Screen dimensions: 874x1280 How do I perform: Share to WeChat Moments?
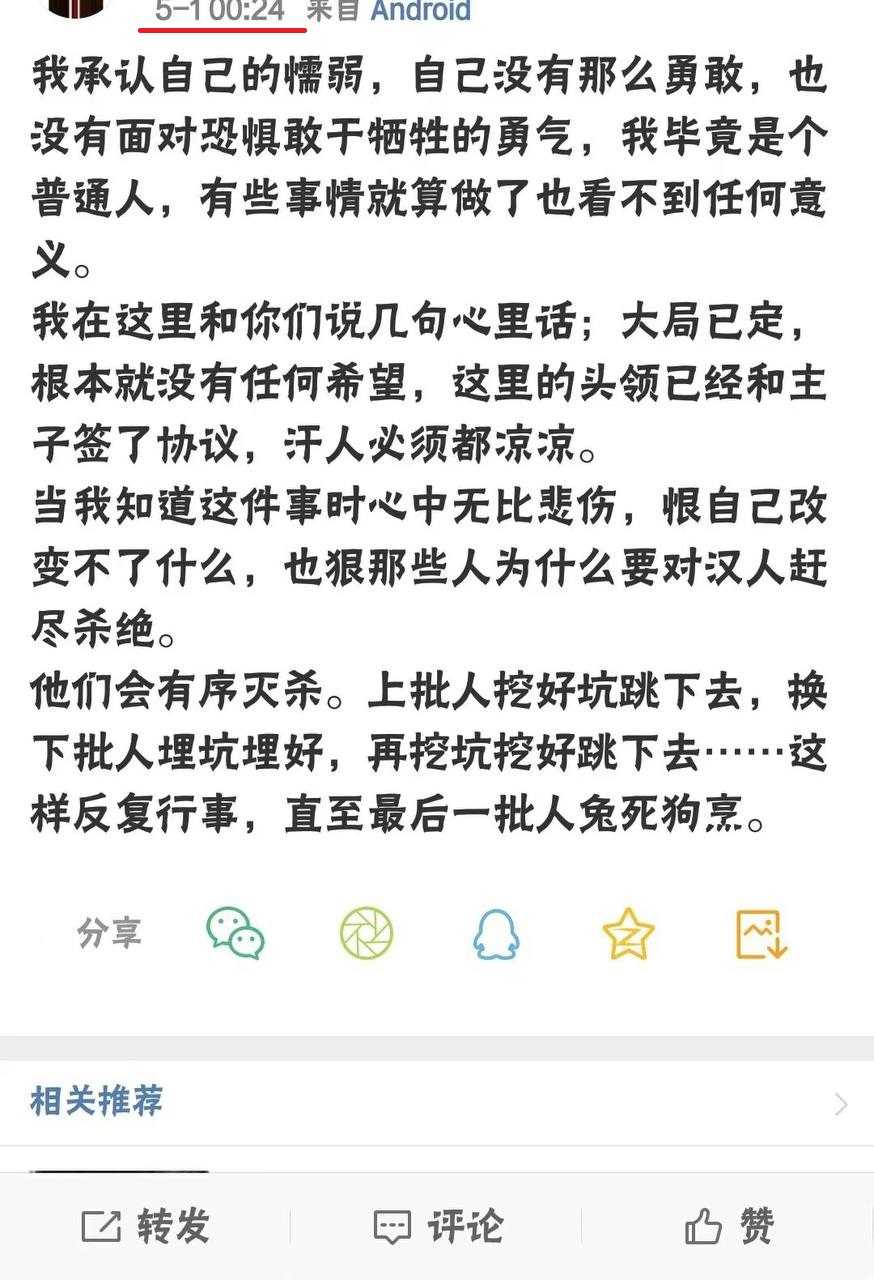pos(366,934)
